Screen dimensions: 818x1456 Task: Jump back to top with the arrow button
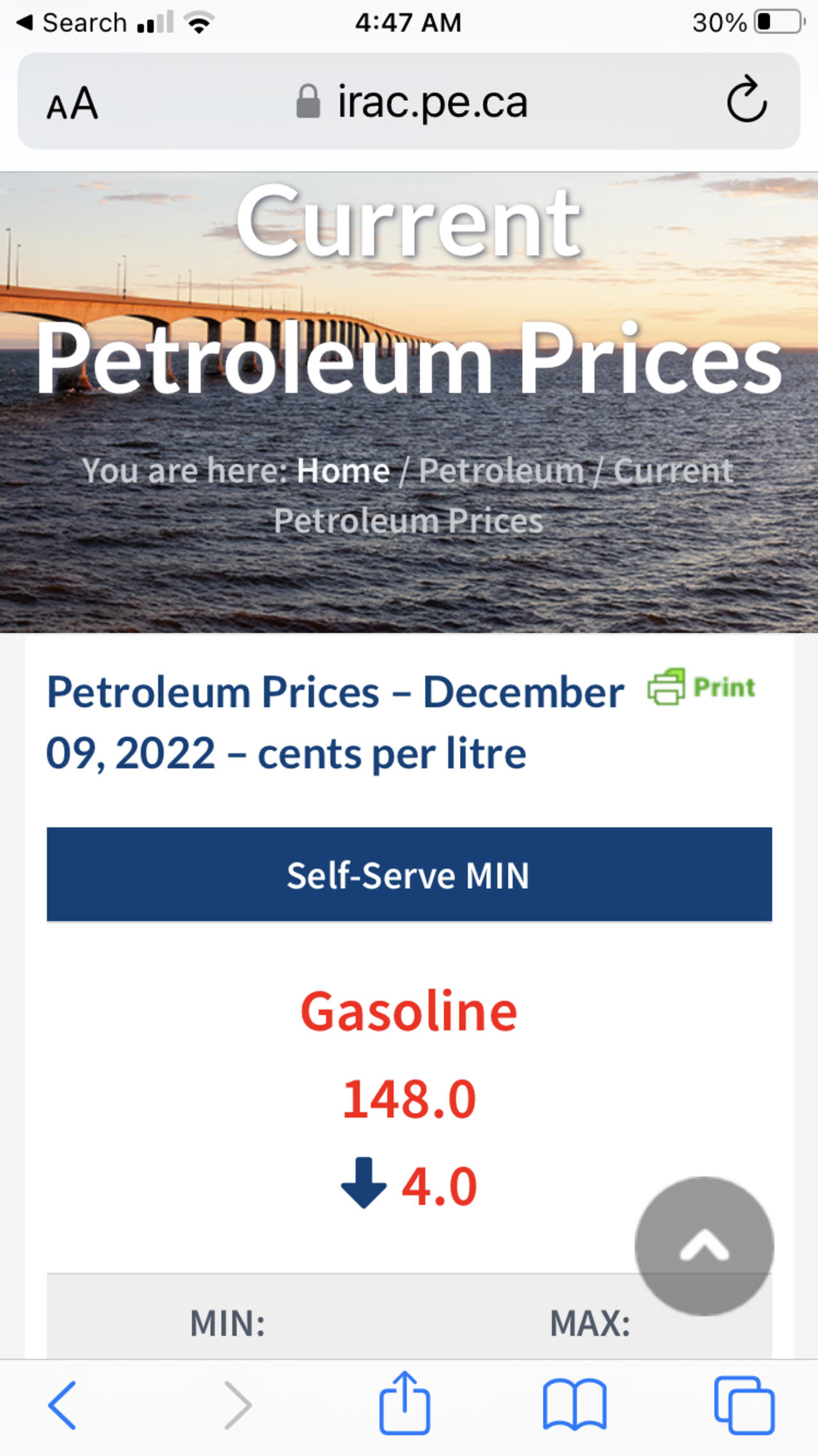tap(704, 1246)
